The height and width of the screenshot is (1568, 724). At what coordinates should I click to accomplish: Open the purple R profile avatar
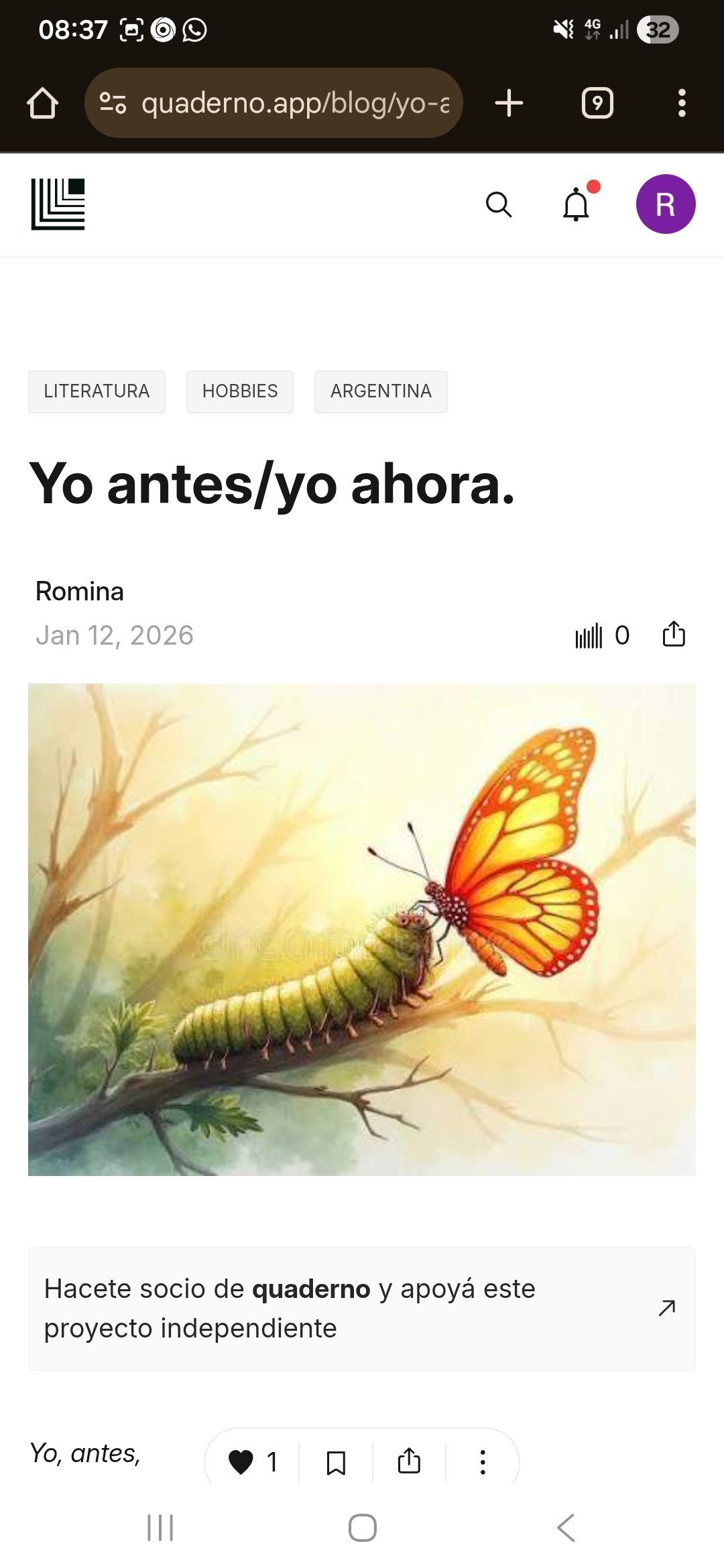(x=665, y=204)
